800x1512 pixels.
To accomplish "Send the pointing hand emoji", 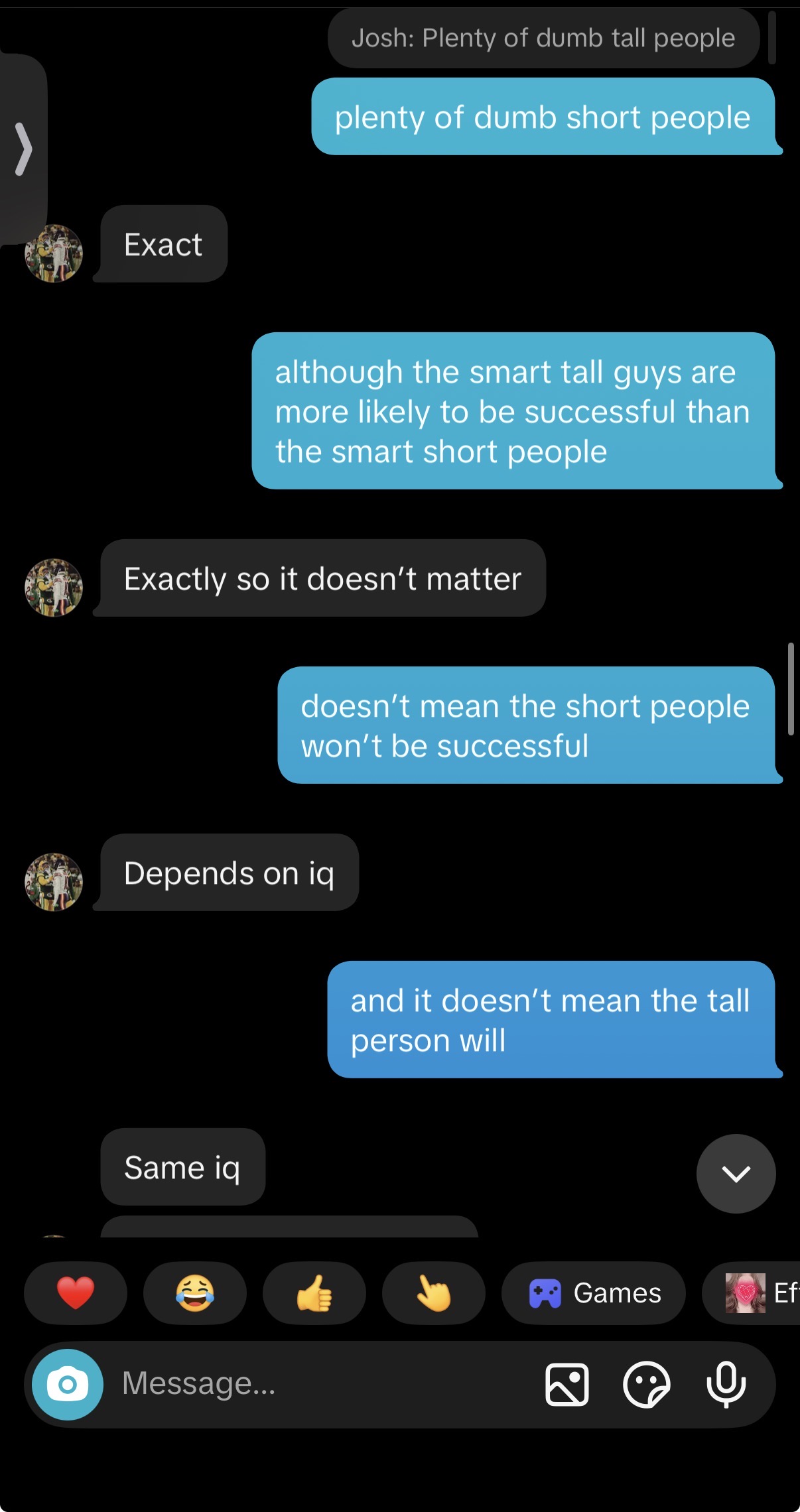I will pos(434,1292).
